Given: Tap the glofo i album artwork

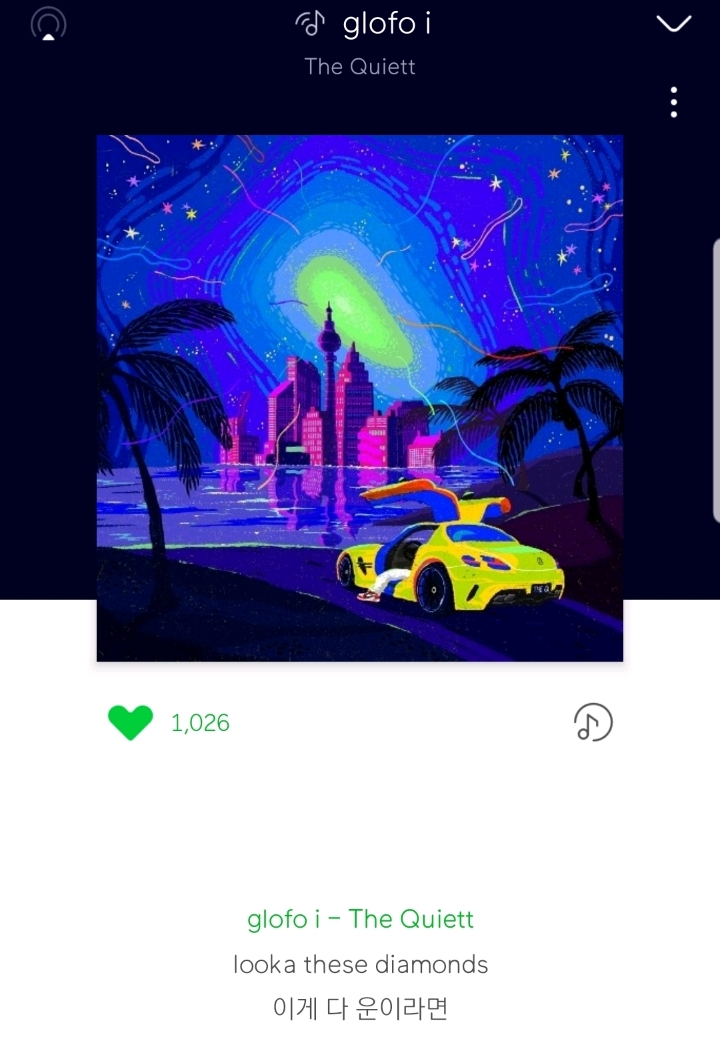Looking at the screenshot, I should [x=360, y=398].
